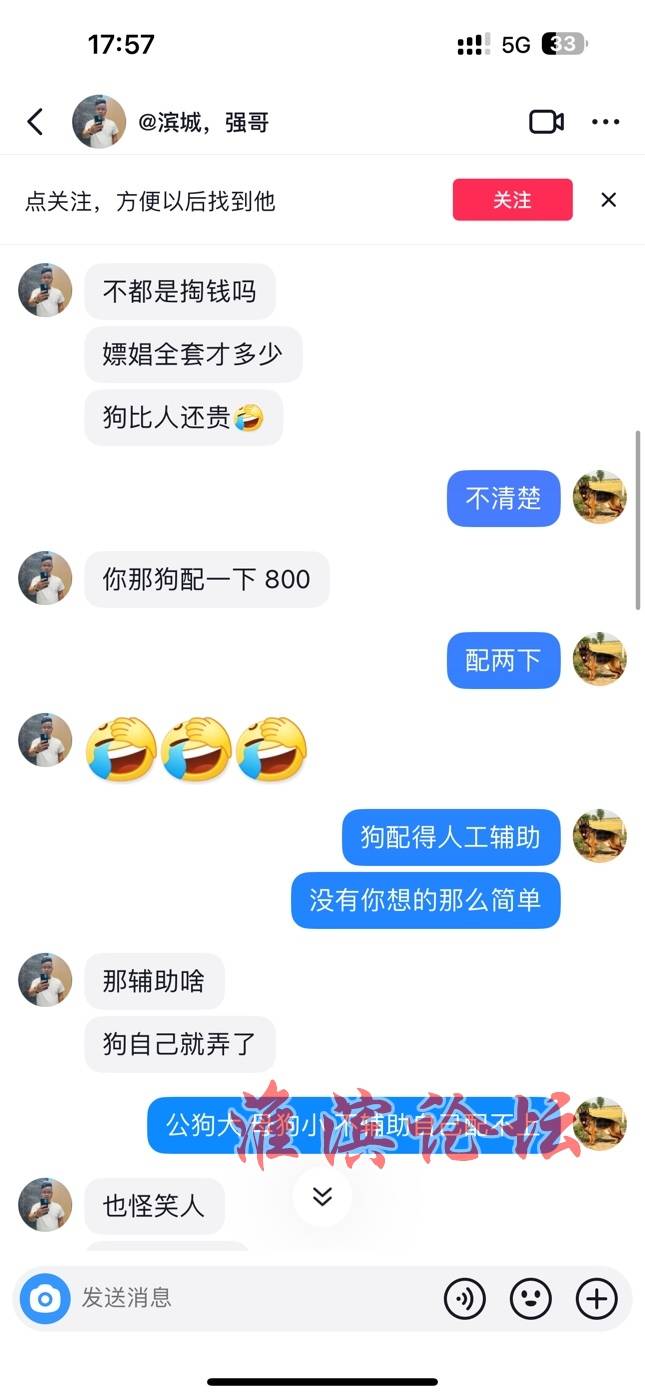
Task: Dismiss the follow suggestion banner
Action: [x=608, y=200]
